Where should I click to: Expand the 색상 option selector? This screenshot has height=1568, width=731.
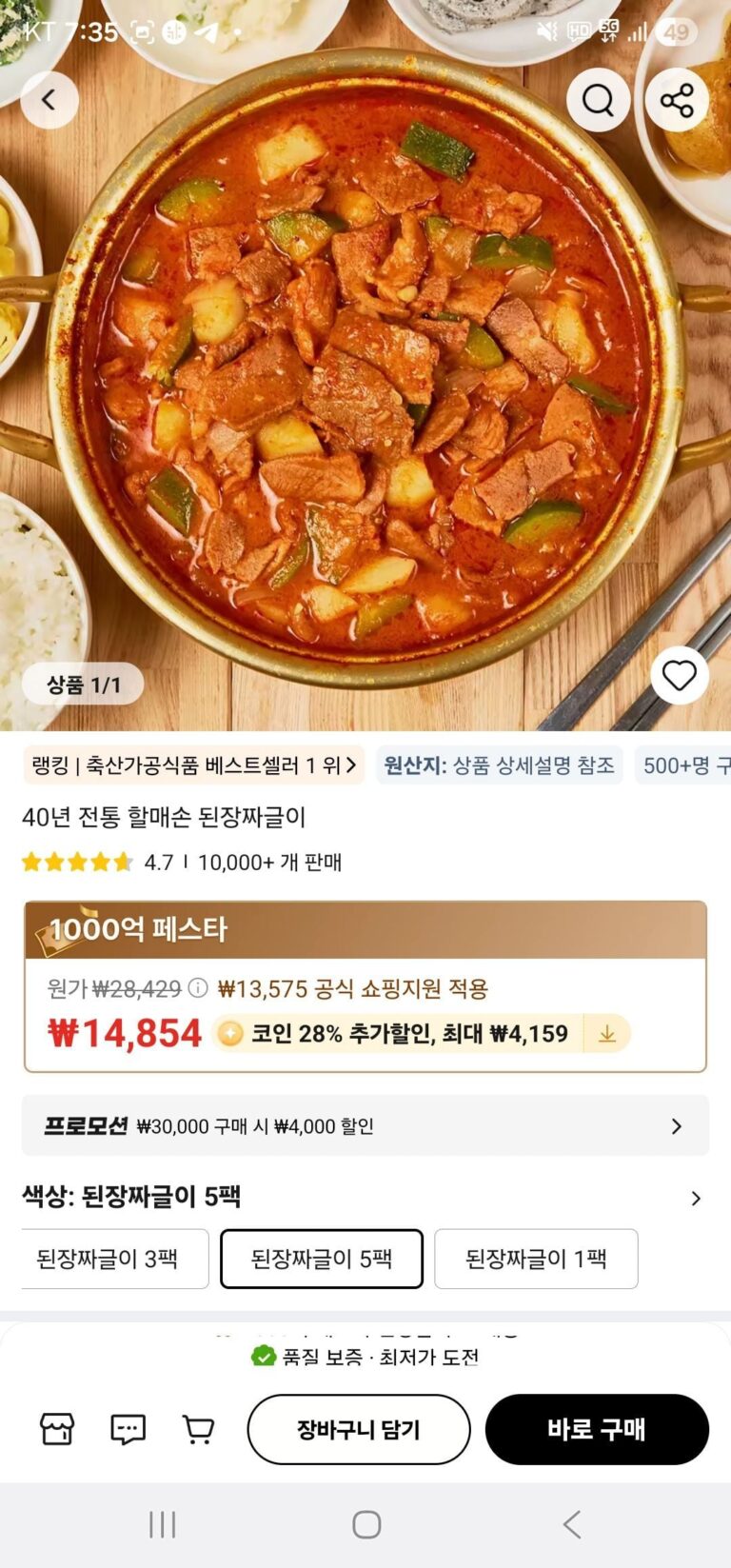click(x=696, y=1198)
